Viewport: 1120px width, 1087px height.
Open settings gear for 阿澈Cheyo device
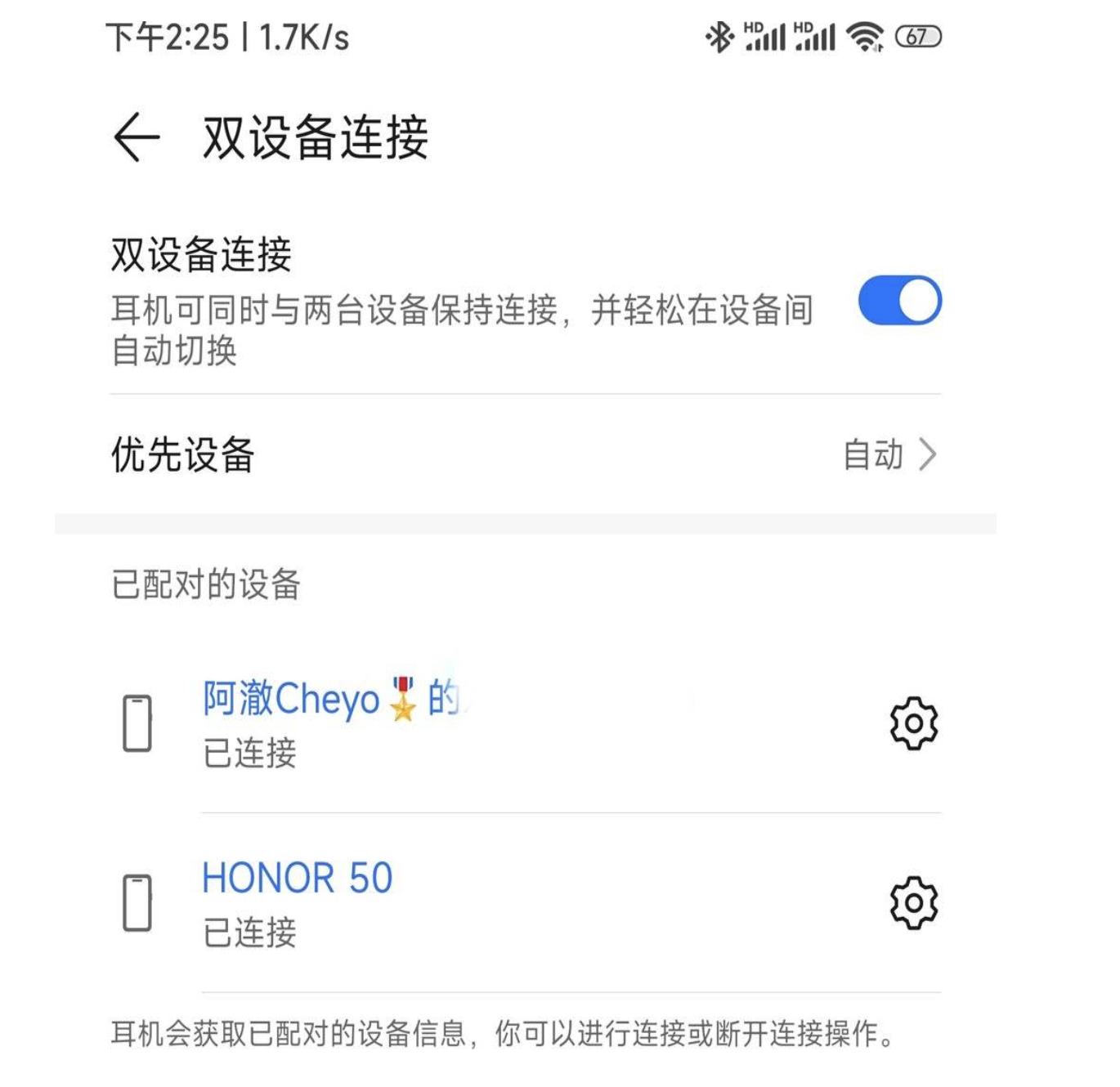pos(913,723)
